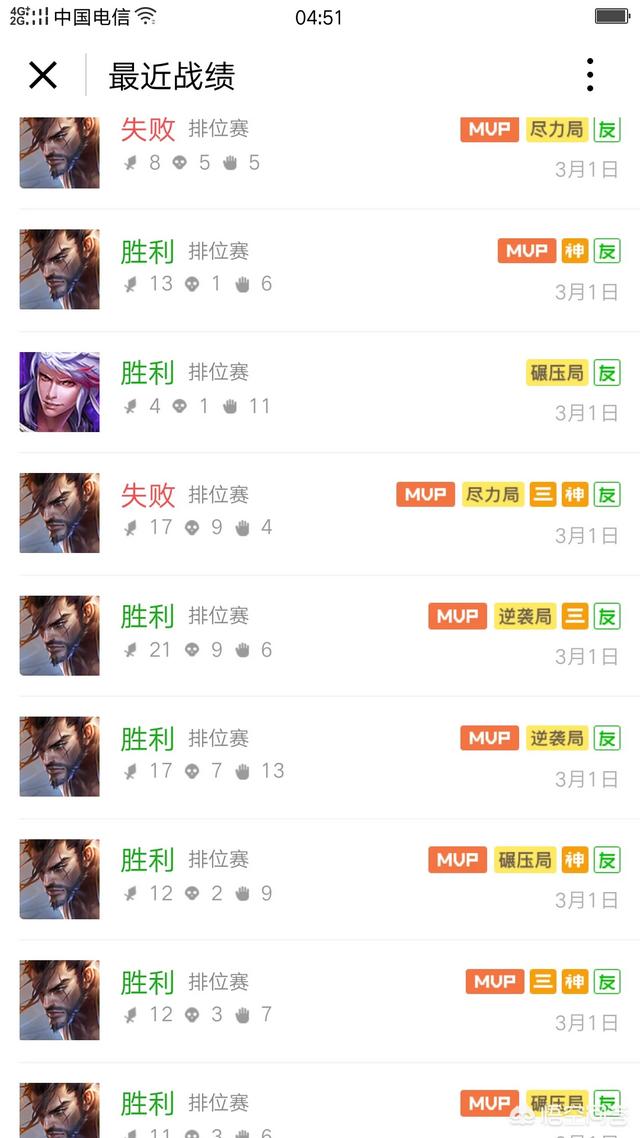View the win with 12 kills, 3 deaths
This screenshot has height=1138, width=640.
pos(320,1000)
